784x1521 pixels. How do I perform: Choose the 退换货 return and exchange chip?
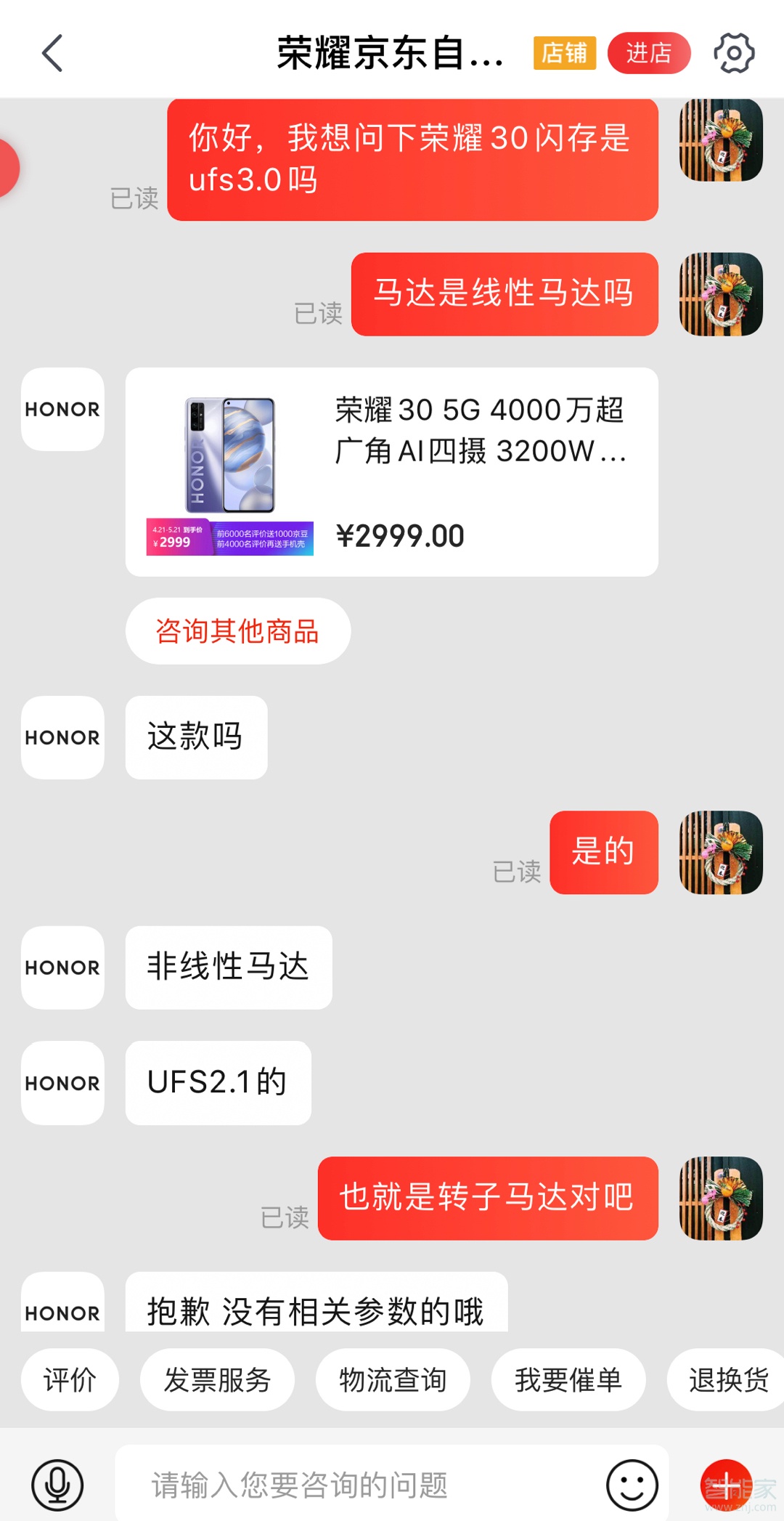click(728, 1379)
